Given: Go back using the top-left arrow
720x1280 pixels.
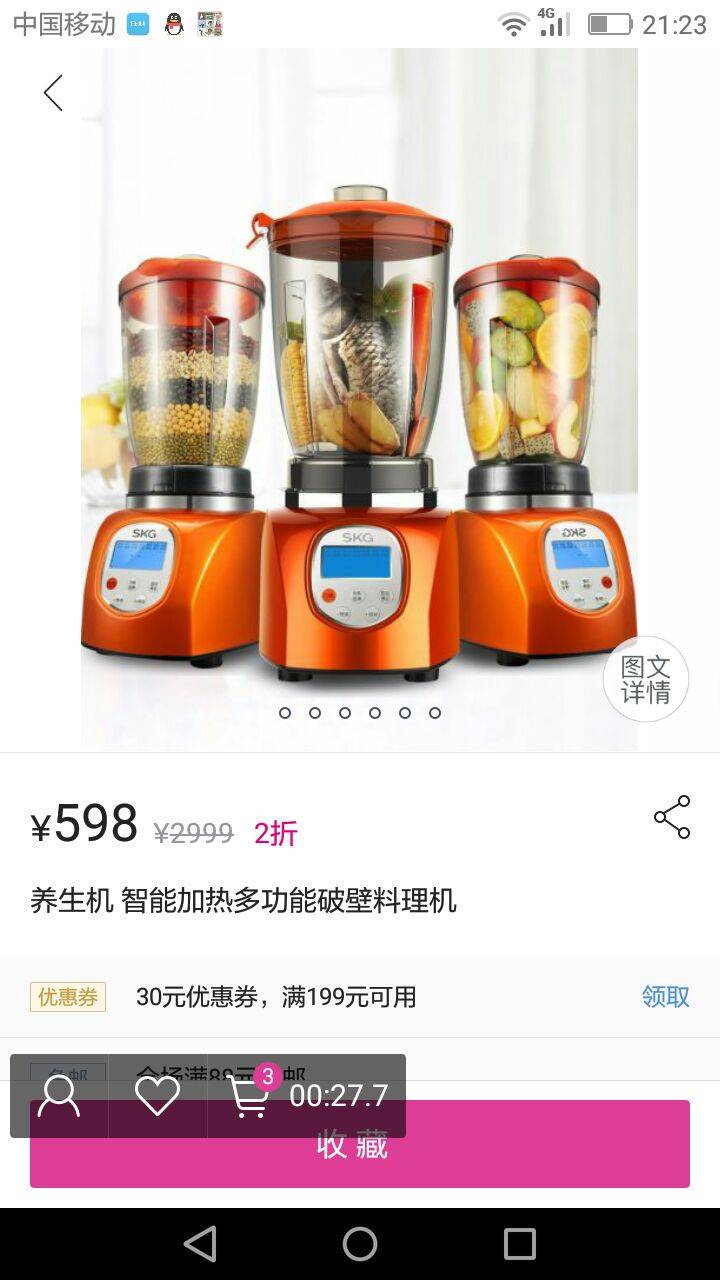Looking at the screenshot, I should coord(53,93).
